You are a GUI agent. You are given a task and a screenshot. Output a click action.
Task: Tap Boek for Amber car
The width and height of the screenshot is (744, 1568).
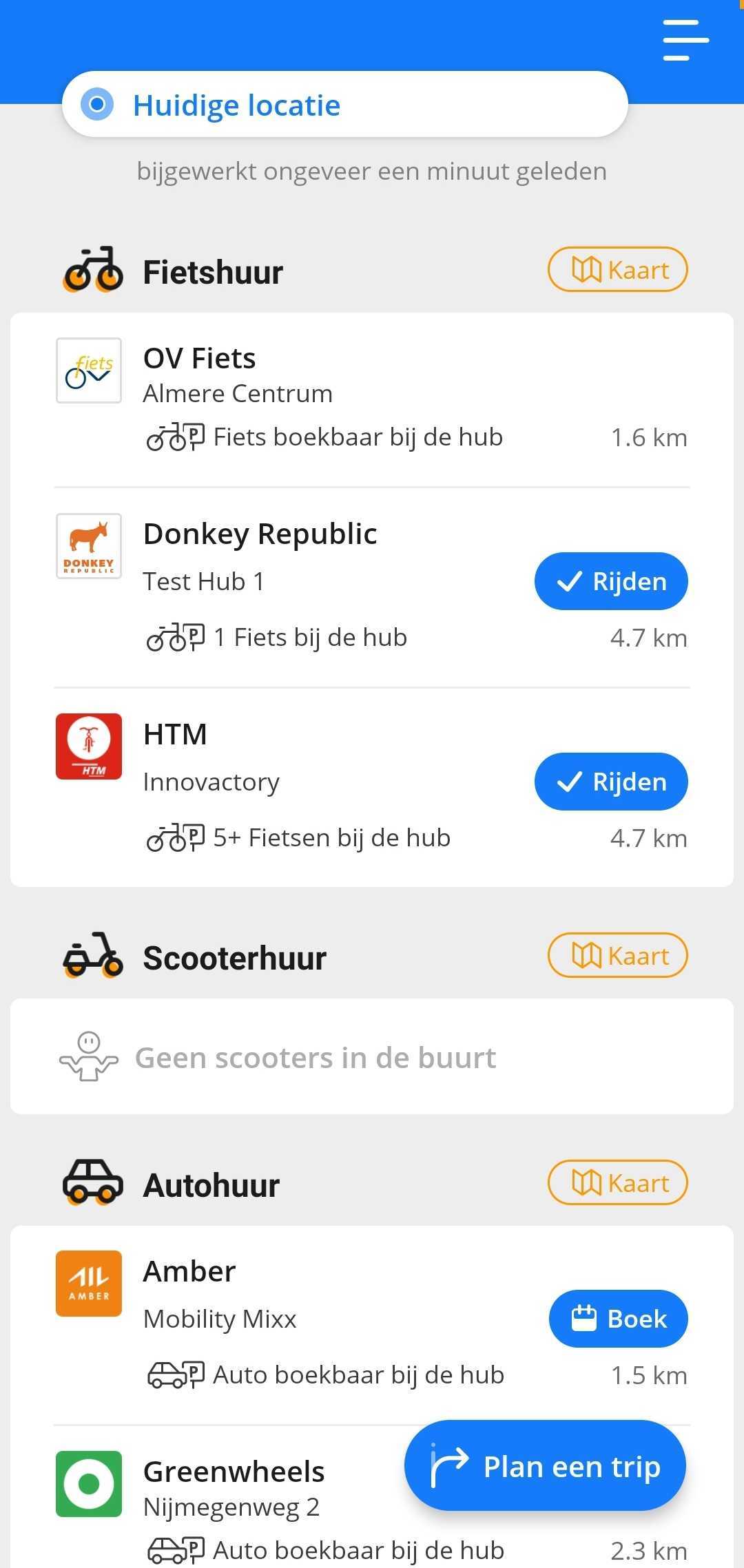(x=619, y=1319)
